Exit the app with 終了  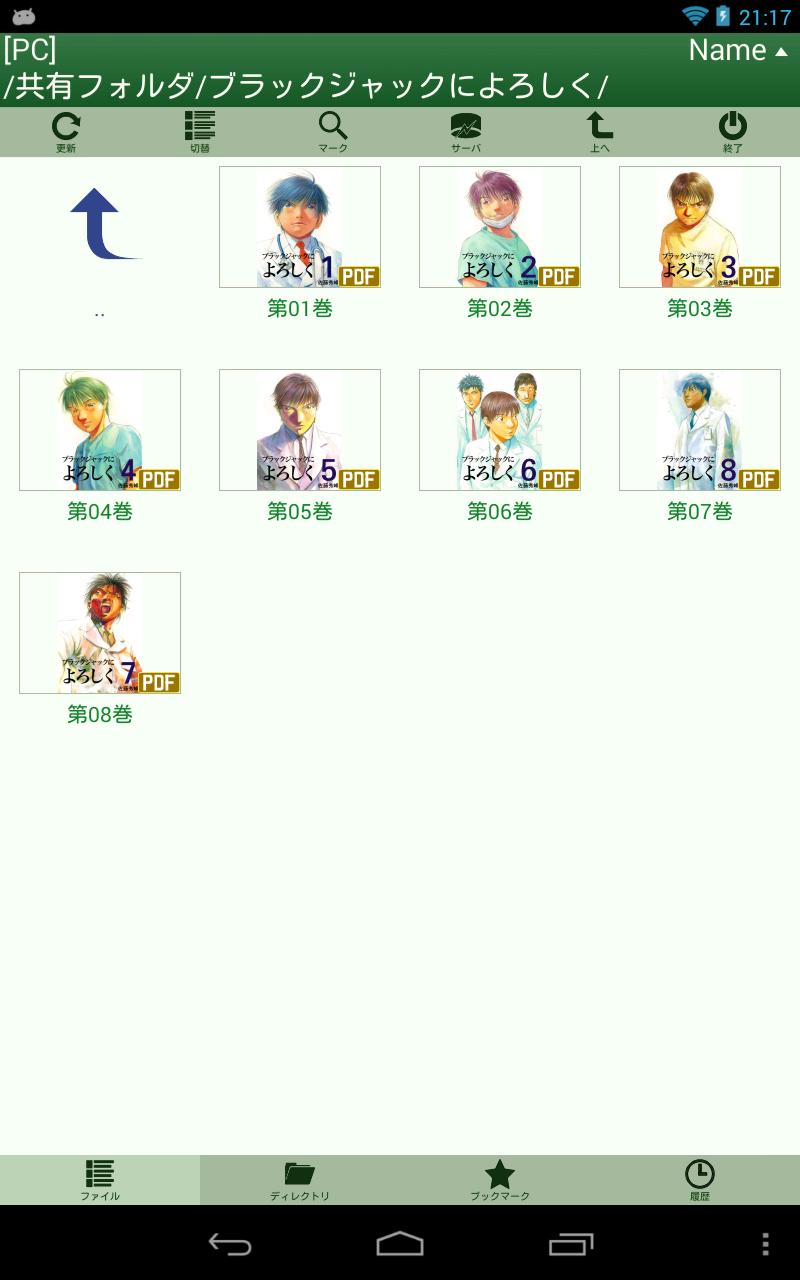coord(733,131)
